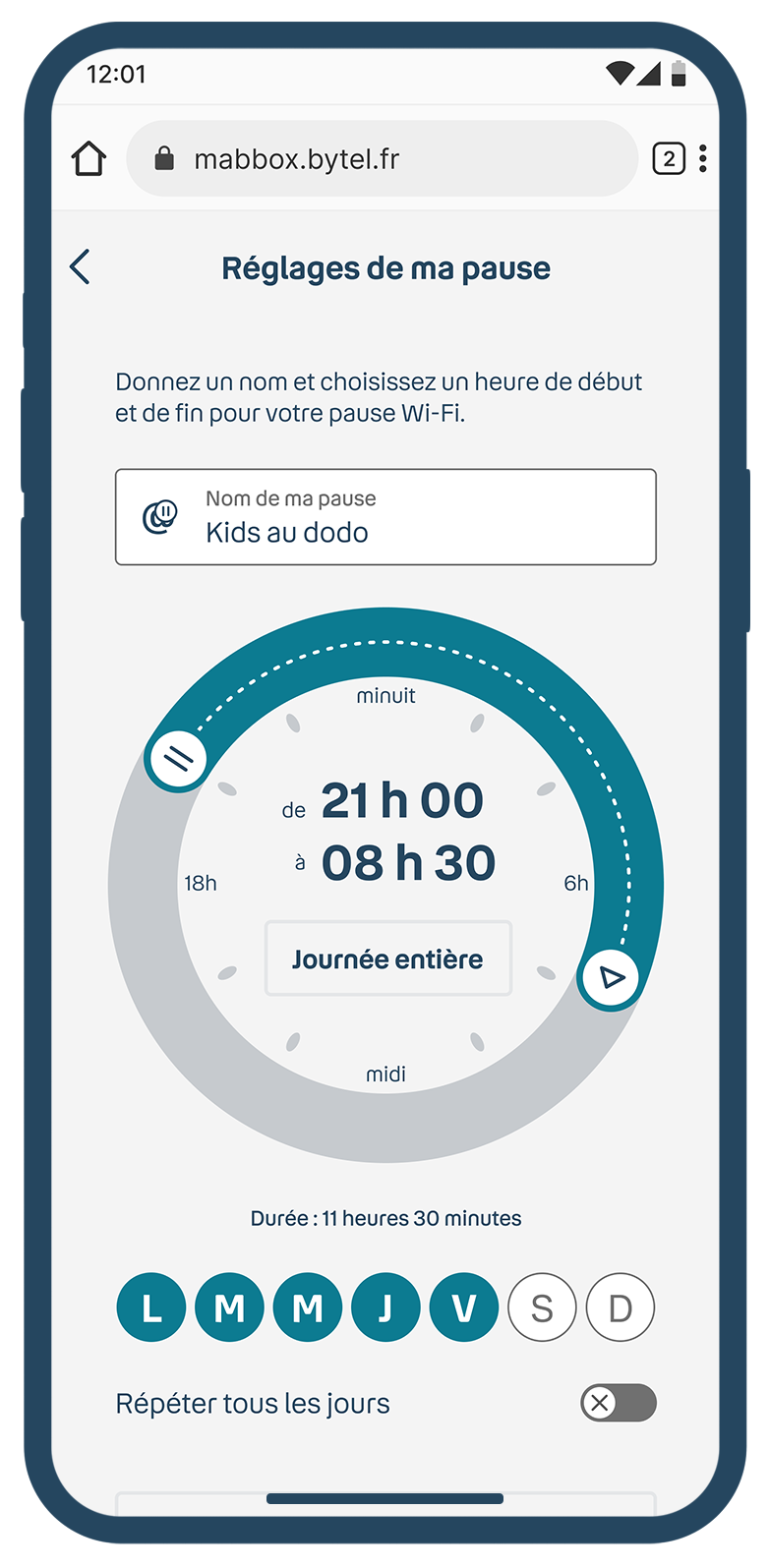Select the D day chip
769x1568 pixels.
click(621, 1307)
